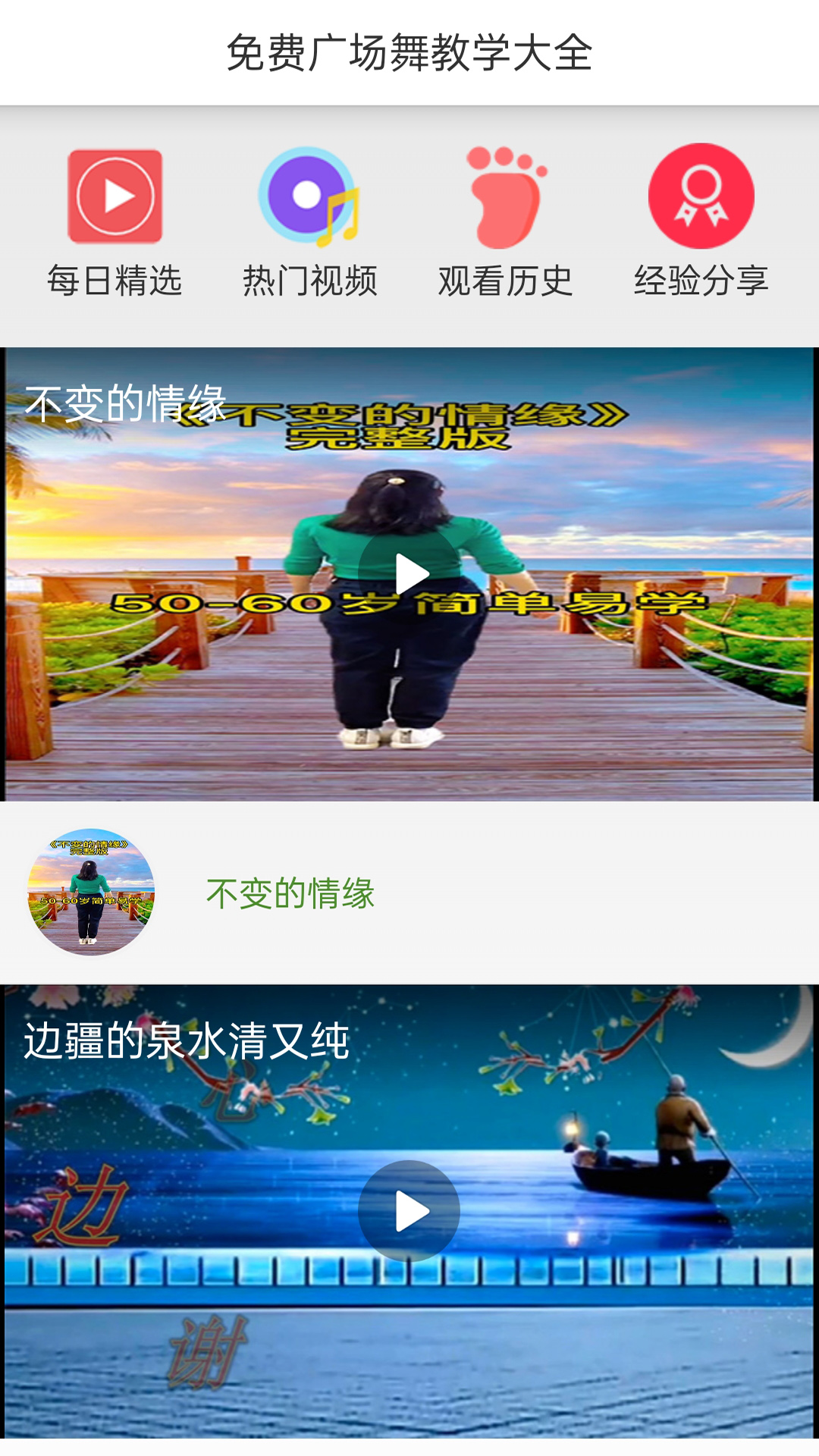Viewport: 819px width, 1456px height.
Task: Play the 不变的情缘 video
Action: click(x=409, y=574)
